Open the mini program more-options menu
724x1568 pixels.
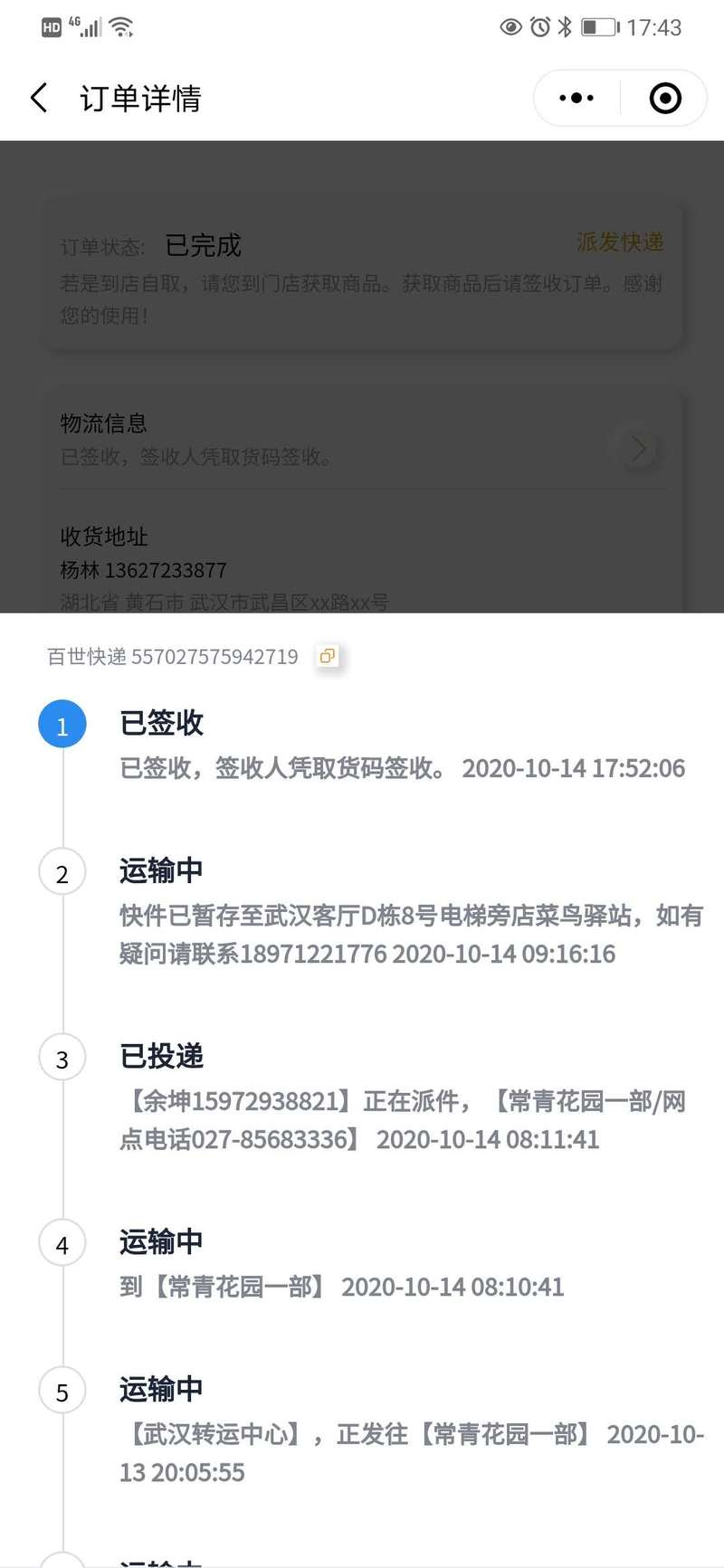[576, 98]
